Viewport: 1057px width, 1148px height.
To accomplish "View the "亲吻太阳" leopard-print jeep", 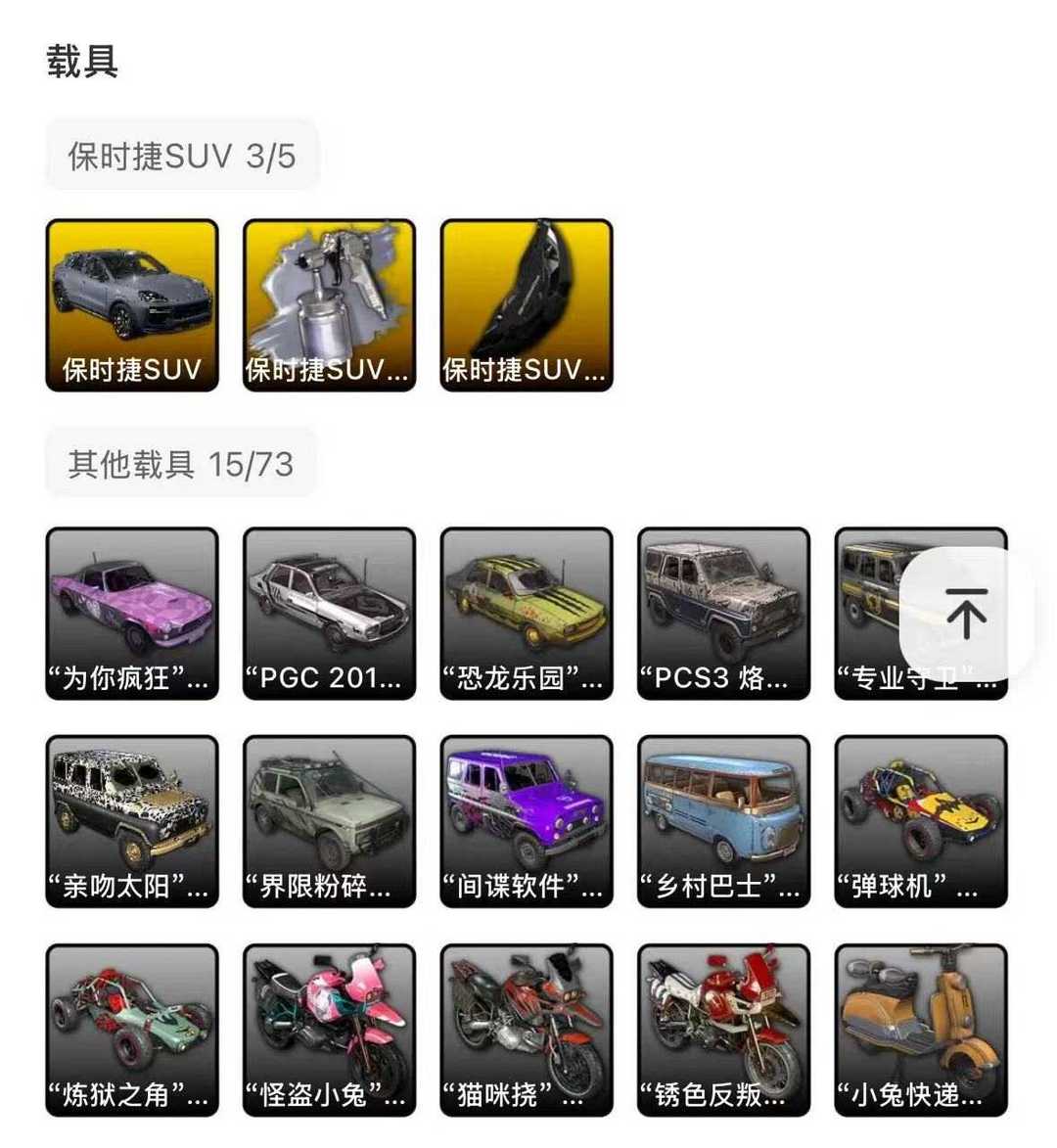I will click(132, 821).
